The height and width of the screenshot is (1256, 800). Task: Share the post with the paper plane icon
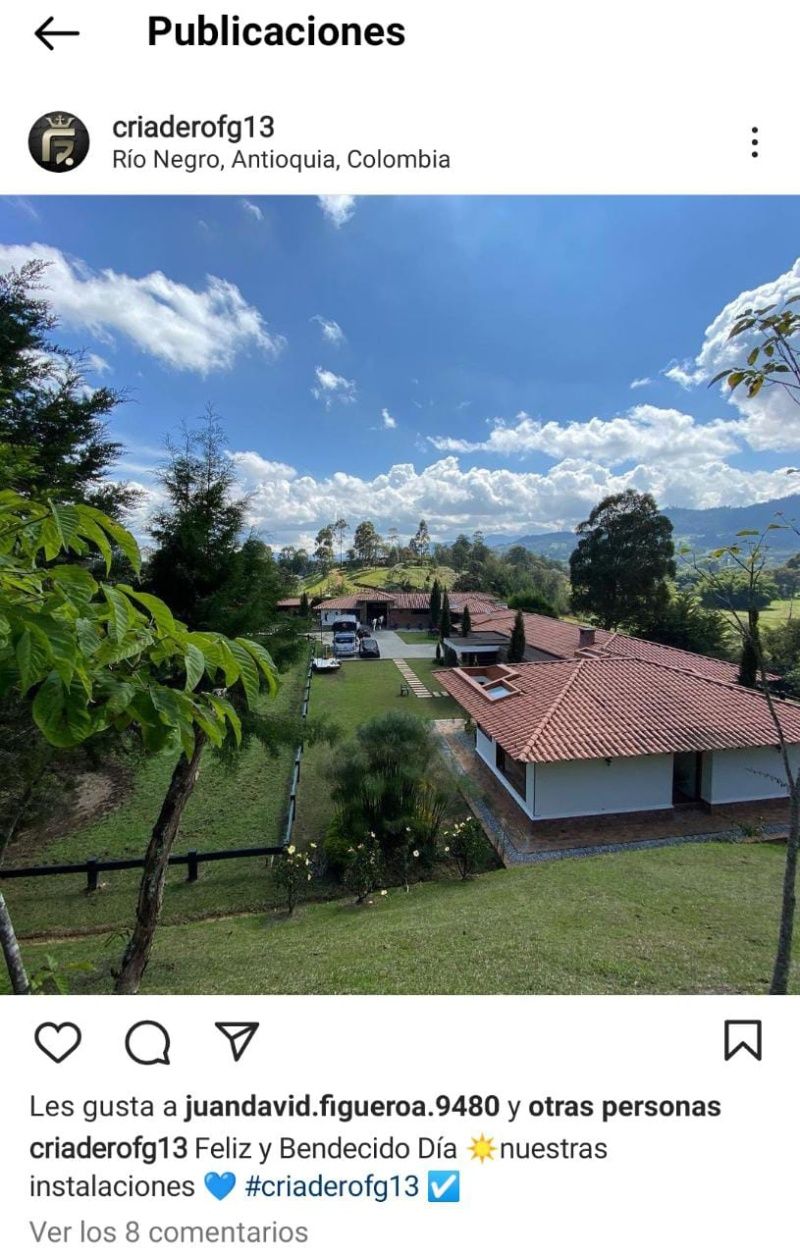[237, 1041]
